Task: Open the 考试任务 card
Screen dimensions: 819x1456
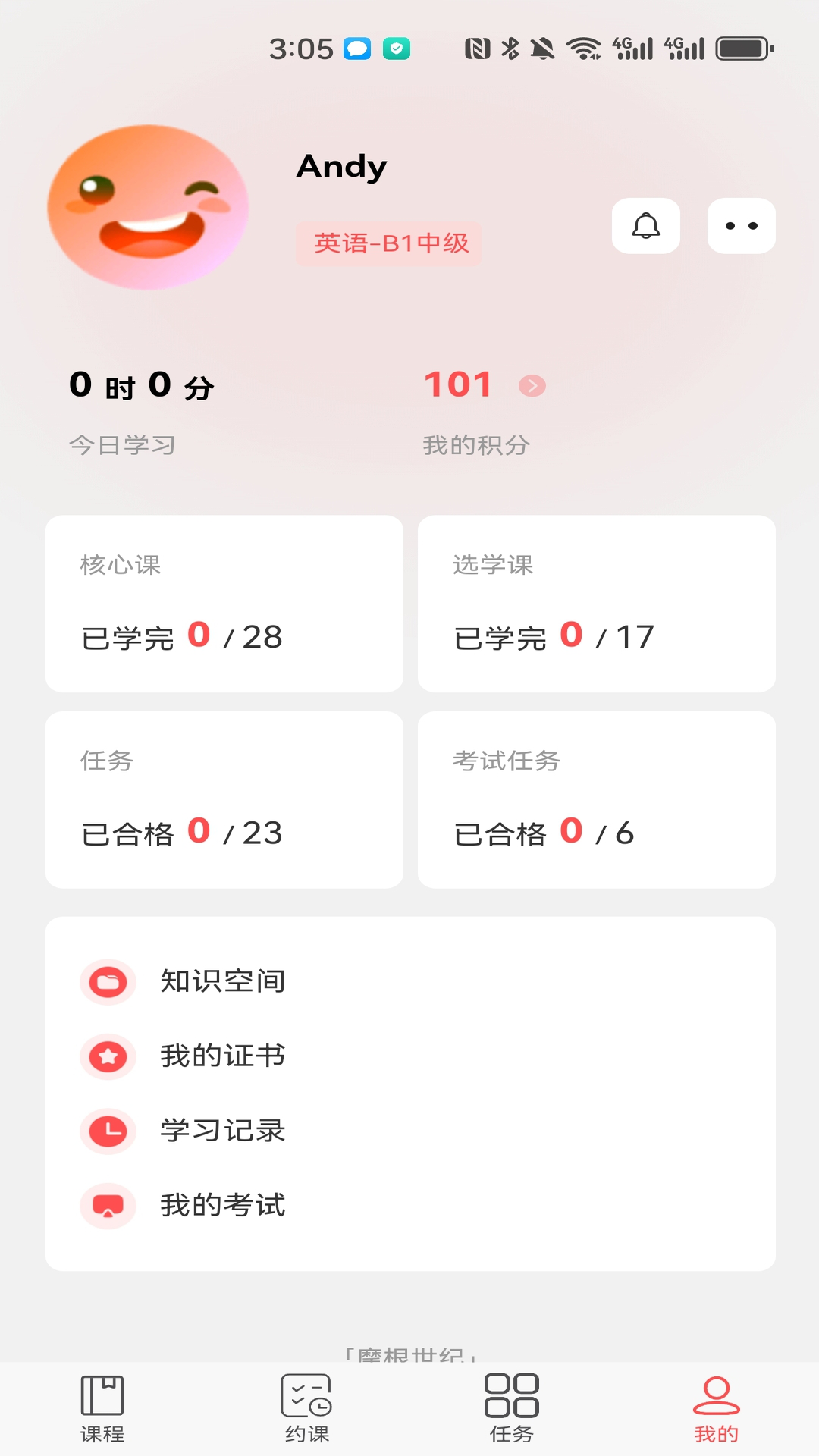Action: (x=596, y=799)
